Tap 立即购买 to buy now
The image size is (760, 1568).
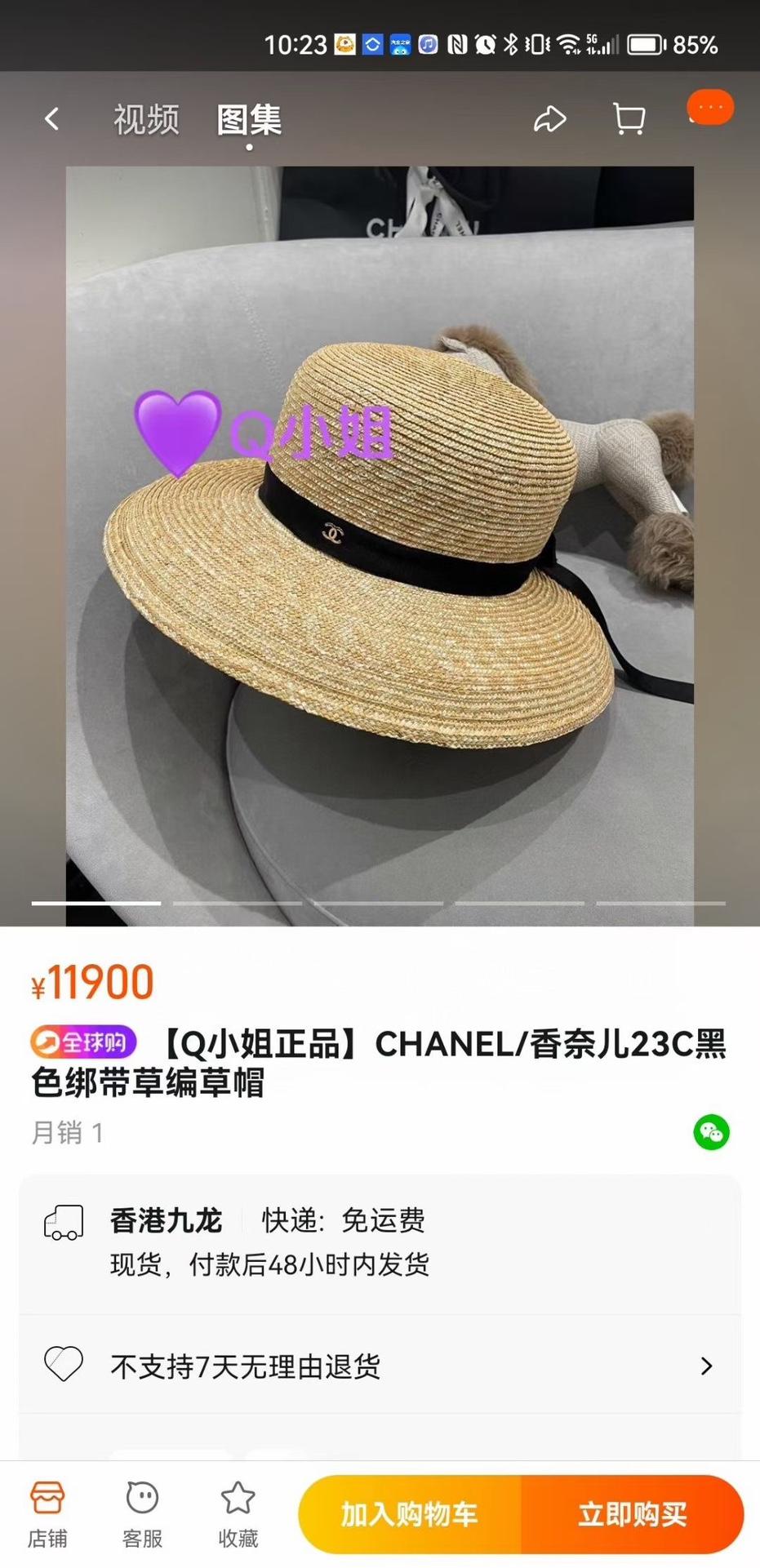click(633, 1514)
